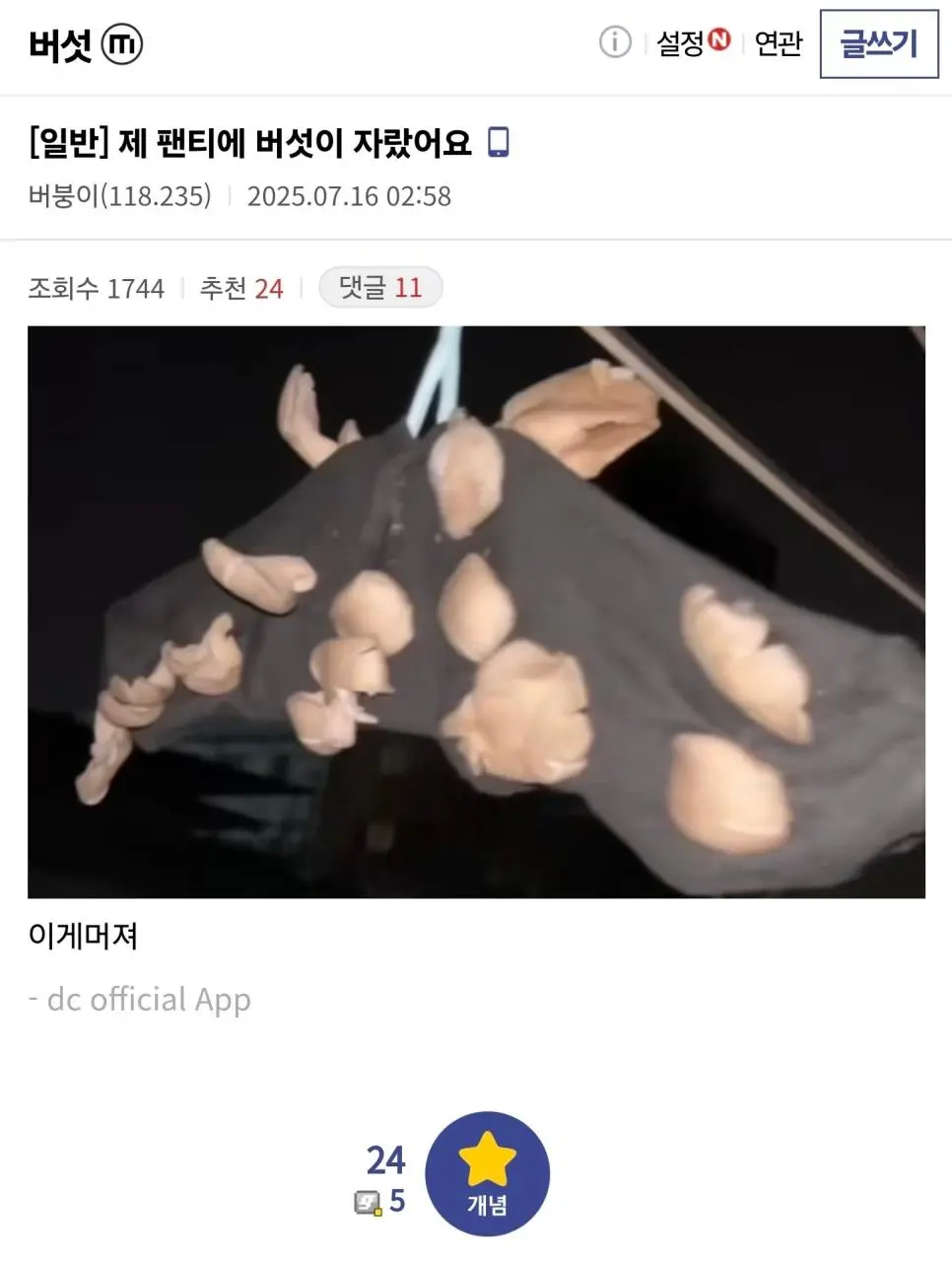Go to the 버섯 gallery home
The width and height of the screenshot is (952, 1263).
61,44
